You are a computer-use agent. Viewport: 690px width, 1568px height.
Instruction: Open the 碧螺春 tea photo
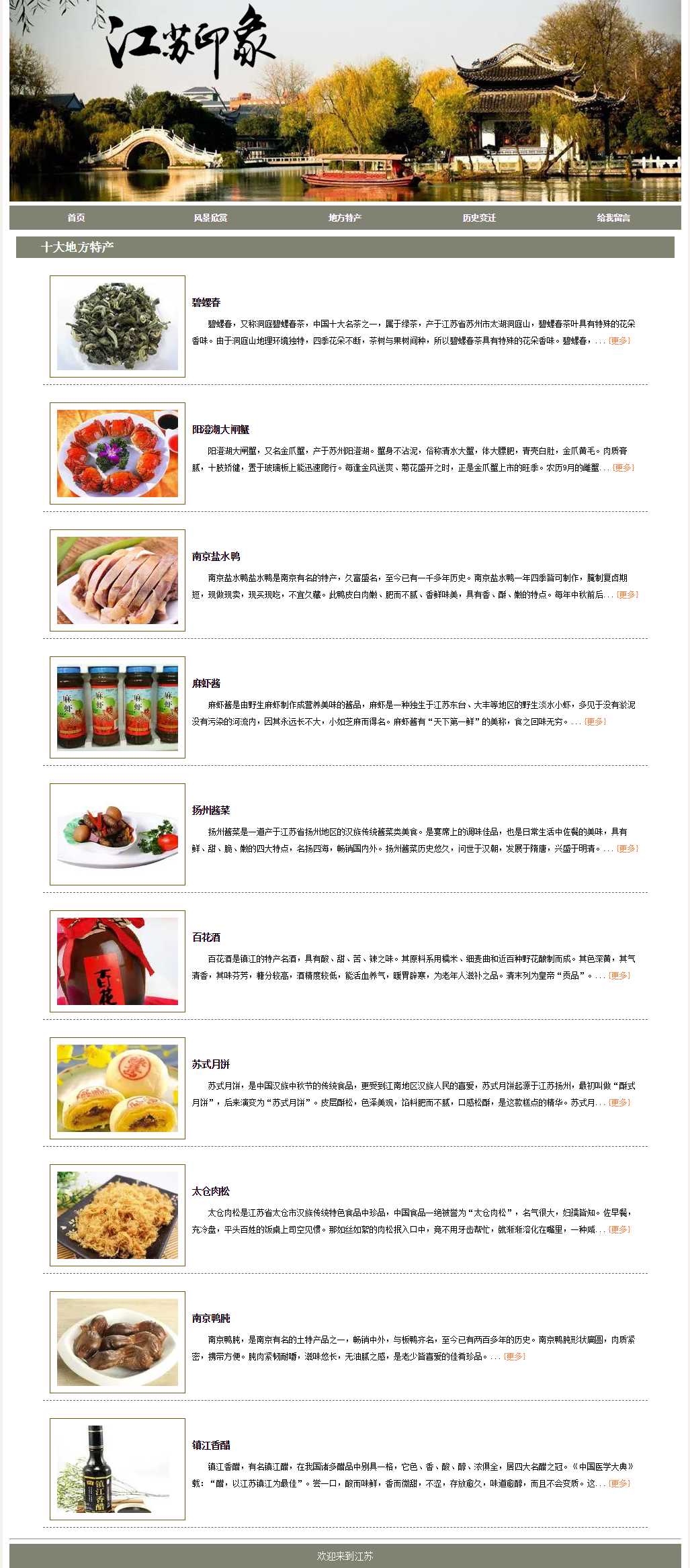point(118,326)
